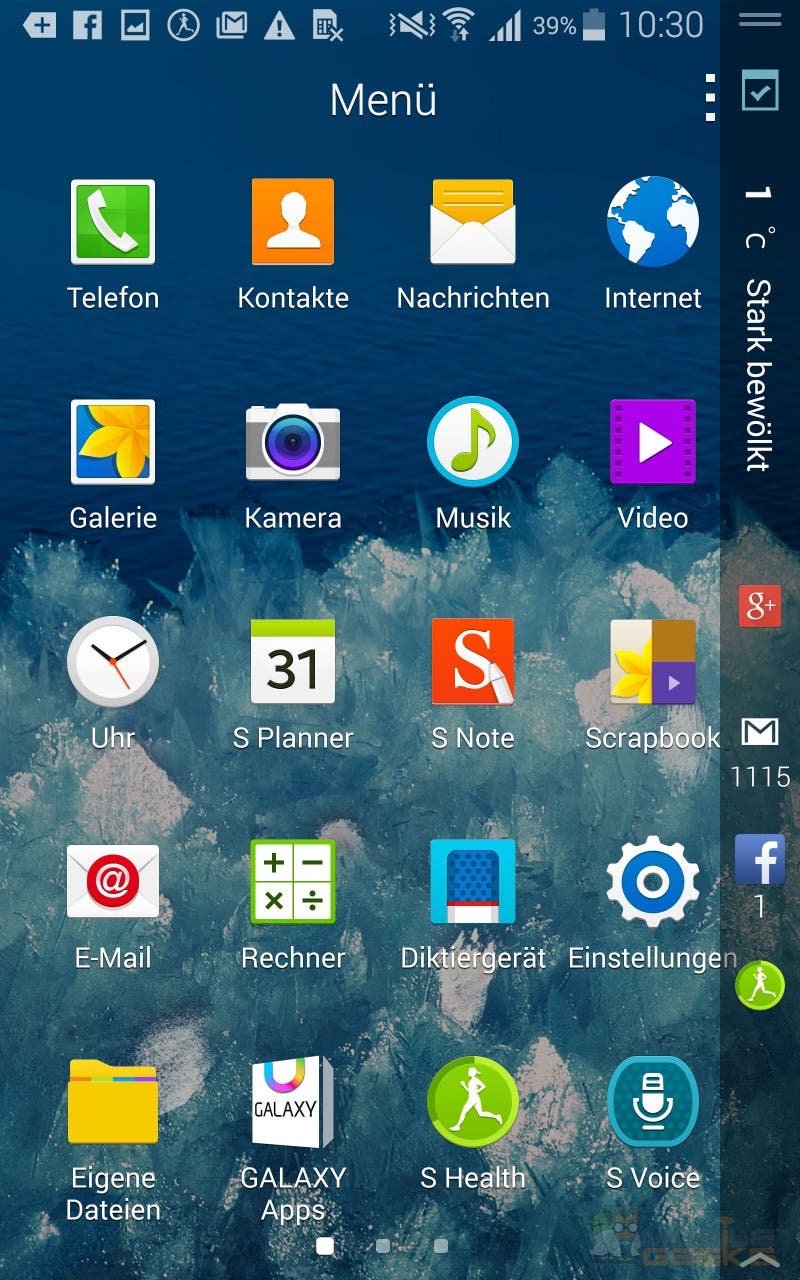Open S Planner calendar

[x=293, y=662]
